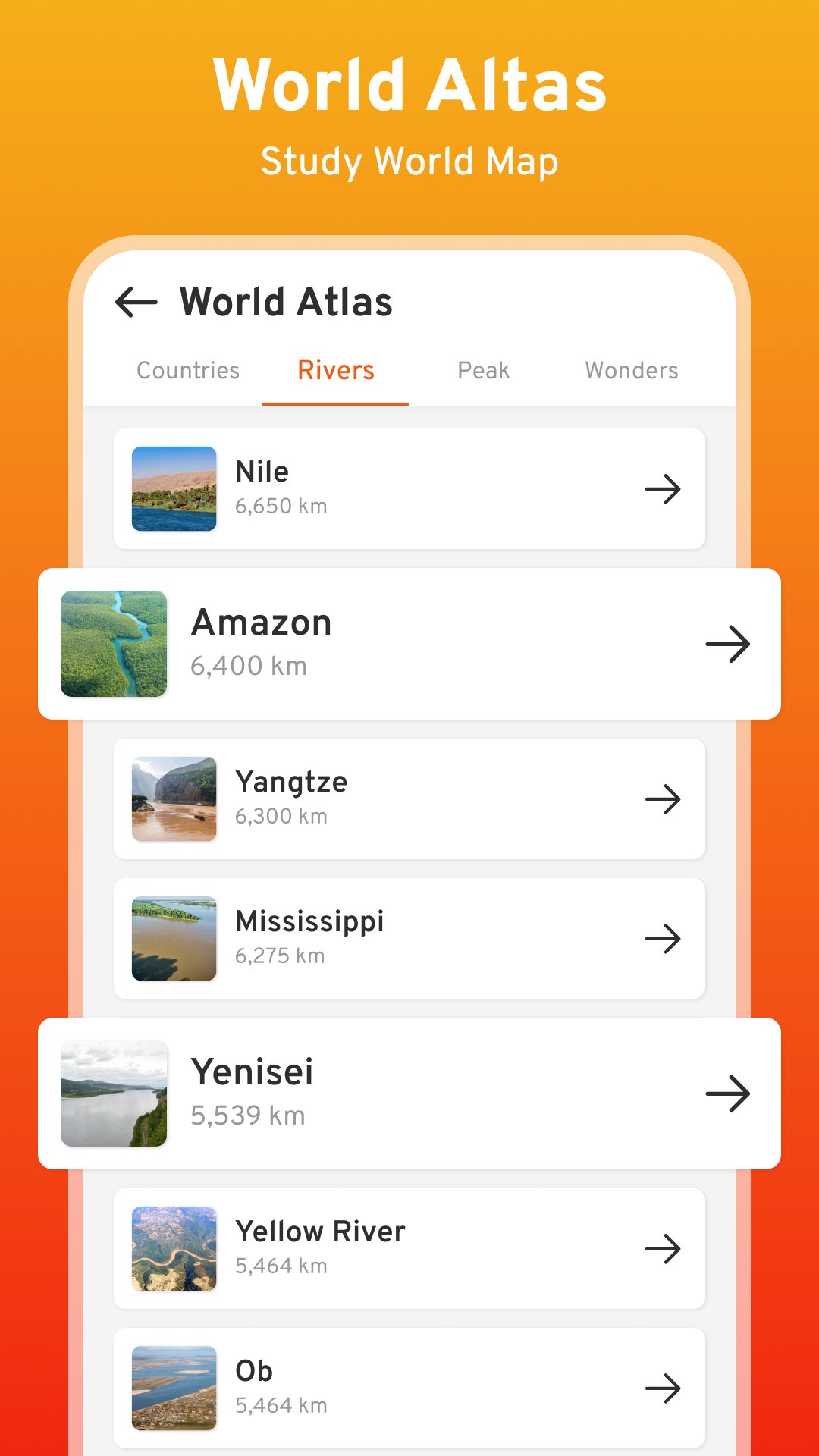The width and height of the screenshot is (819, 1456).
Task: Click the Yellow River thumbnail image
Action: tap(174, 1248)
